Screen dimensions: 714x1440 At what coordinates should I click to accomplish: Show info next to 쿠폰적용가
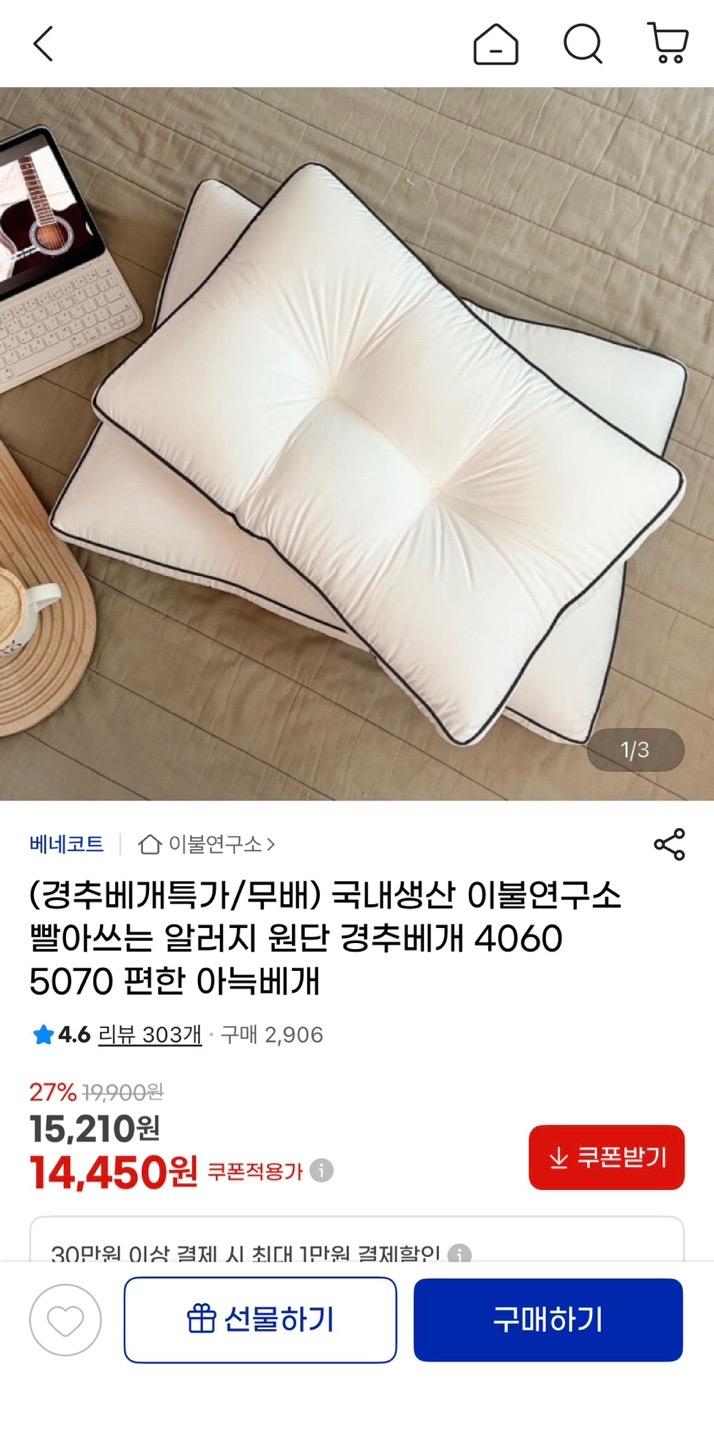[x=321, y=1171]
